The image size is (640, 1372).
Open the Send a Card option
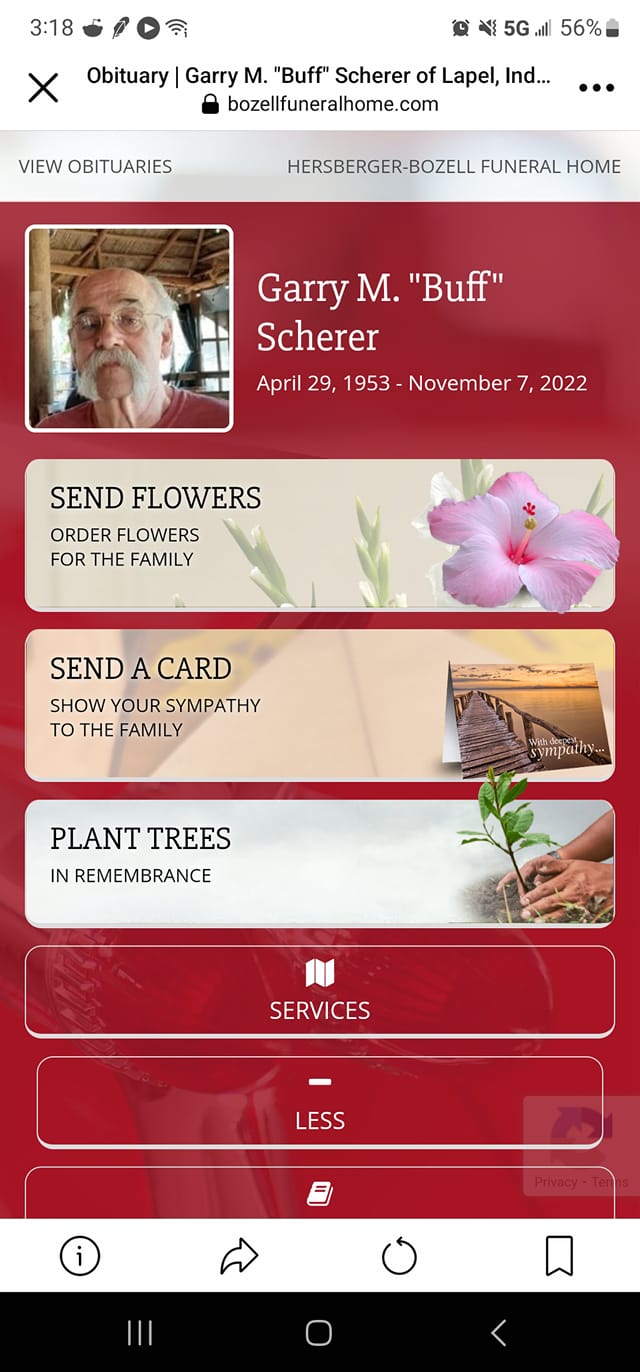coord(319,704)
